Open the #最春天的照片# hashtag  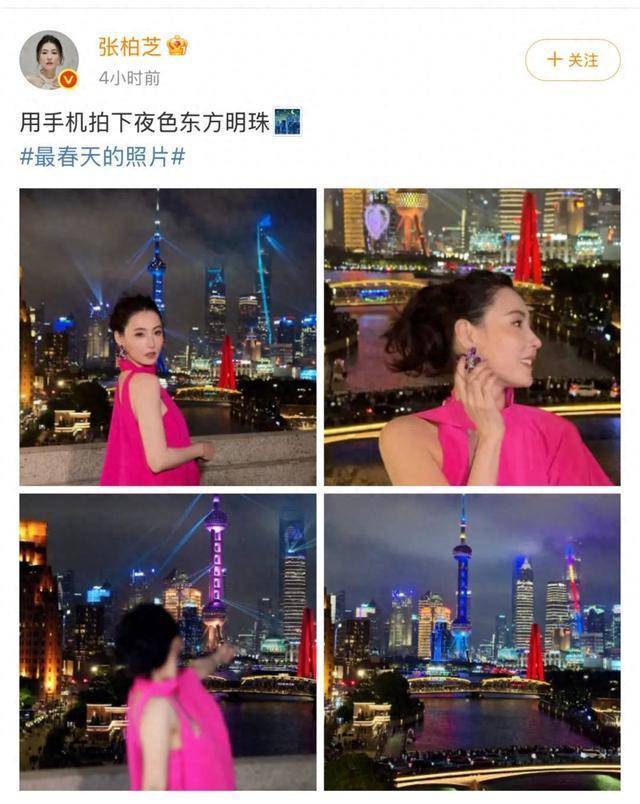[x=103, y=156]
